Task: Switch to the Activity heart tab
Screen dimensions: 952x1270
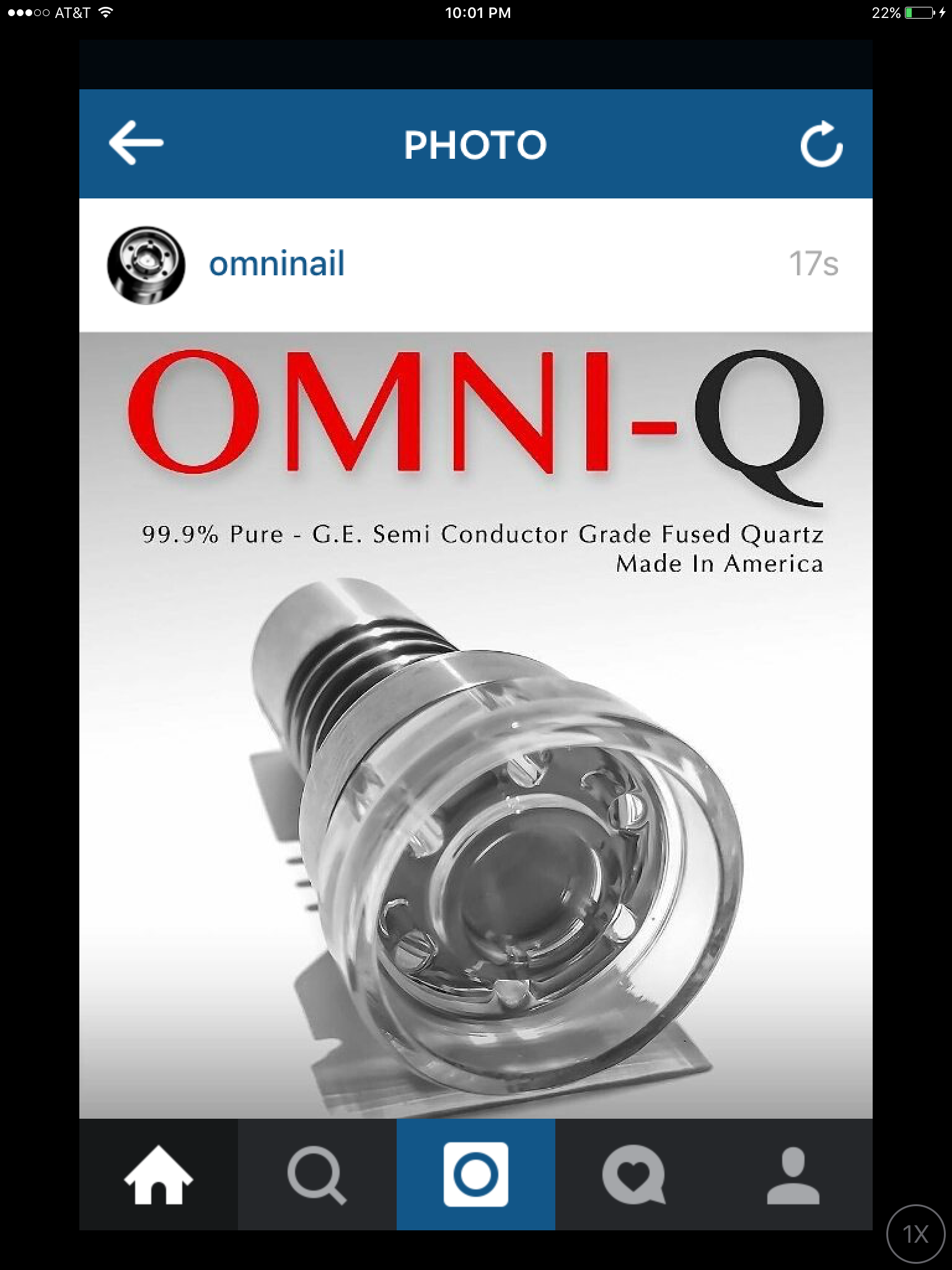Action: point(634,1175)
